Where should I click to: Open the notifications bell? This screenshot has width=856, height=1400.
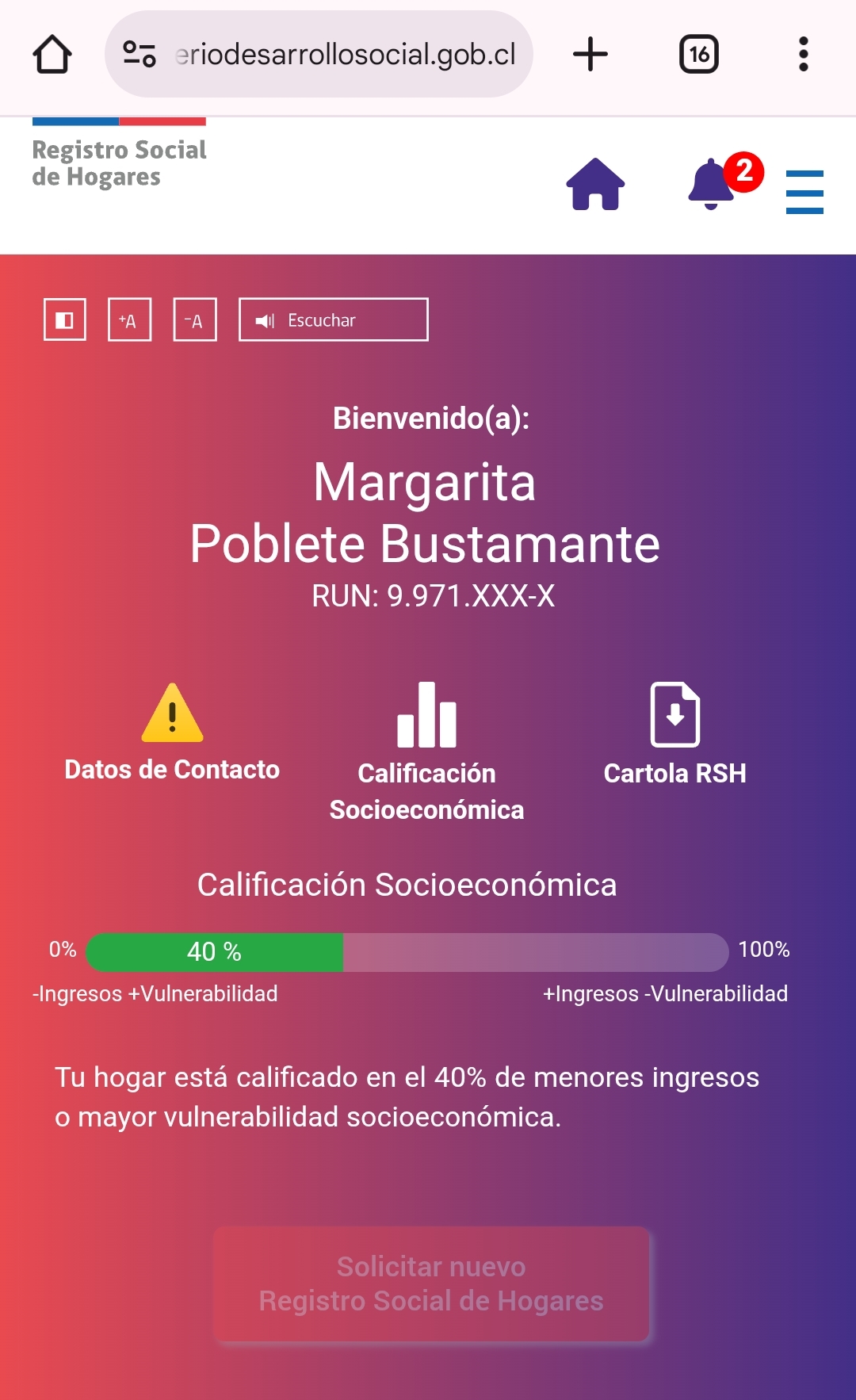pyautogui.click(x=712, y=184)
